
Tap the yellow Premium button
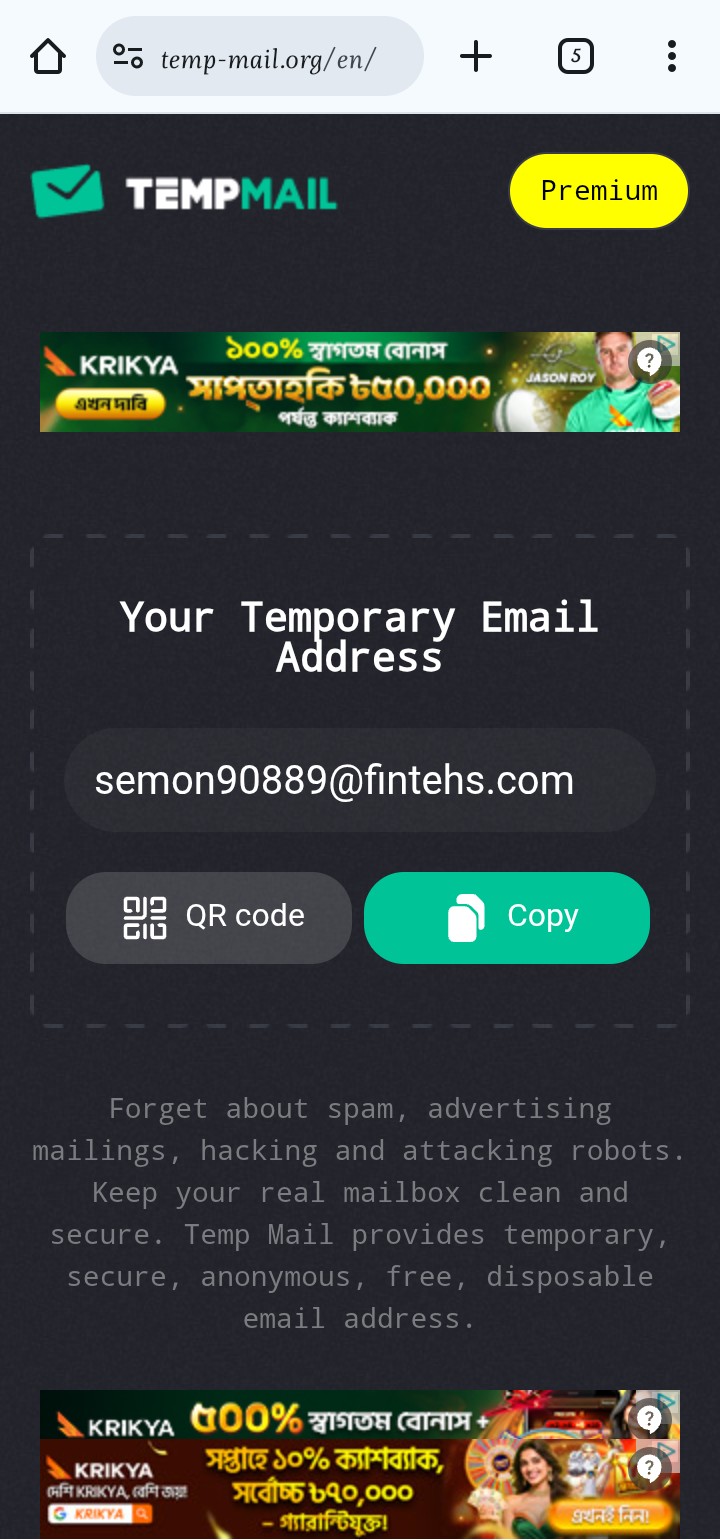coord(599,191)
